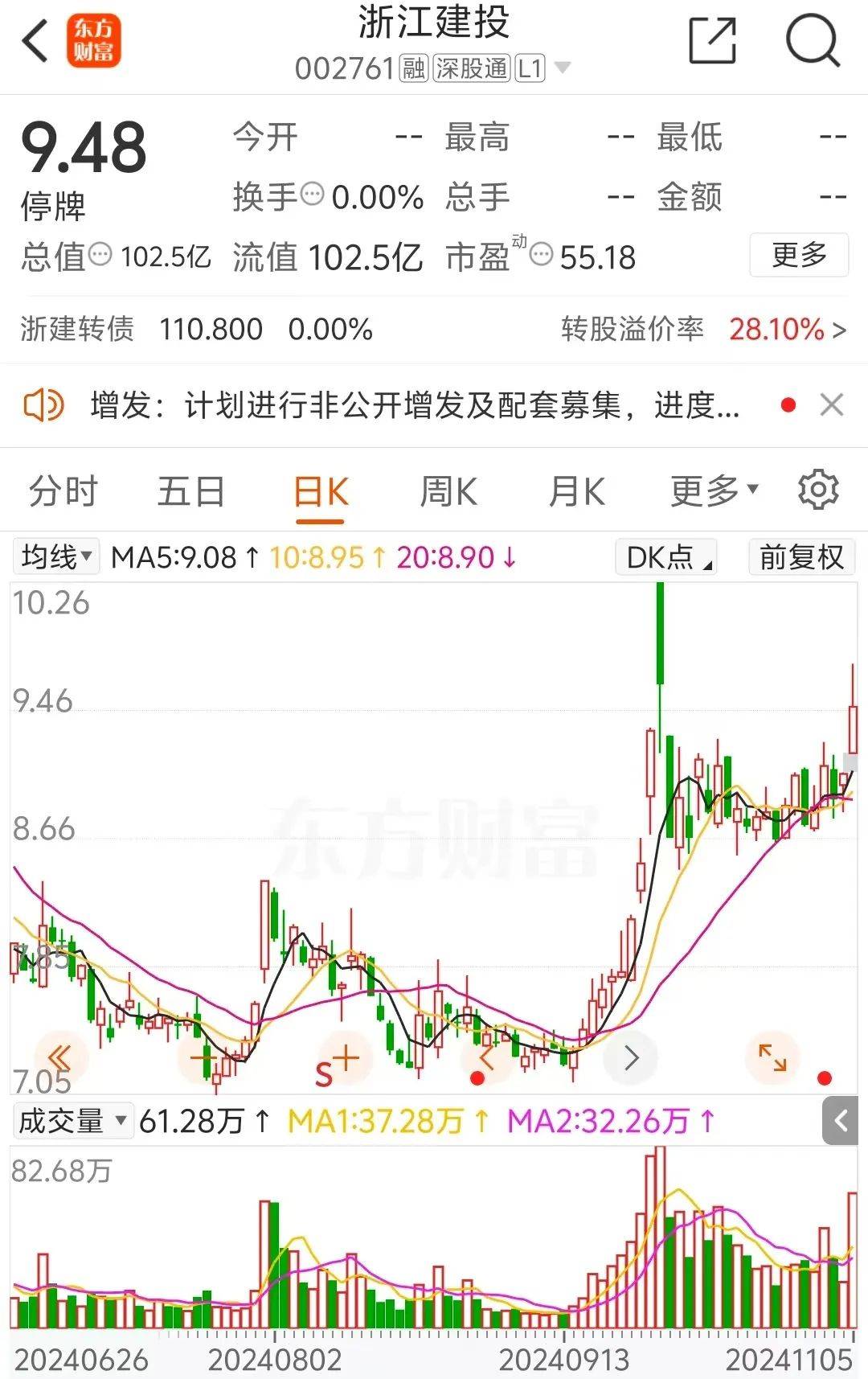
Task: Go back using the left arrow
Action: tap(32, 39)
